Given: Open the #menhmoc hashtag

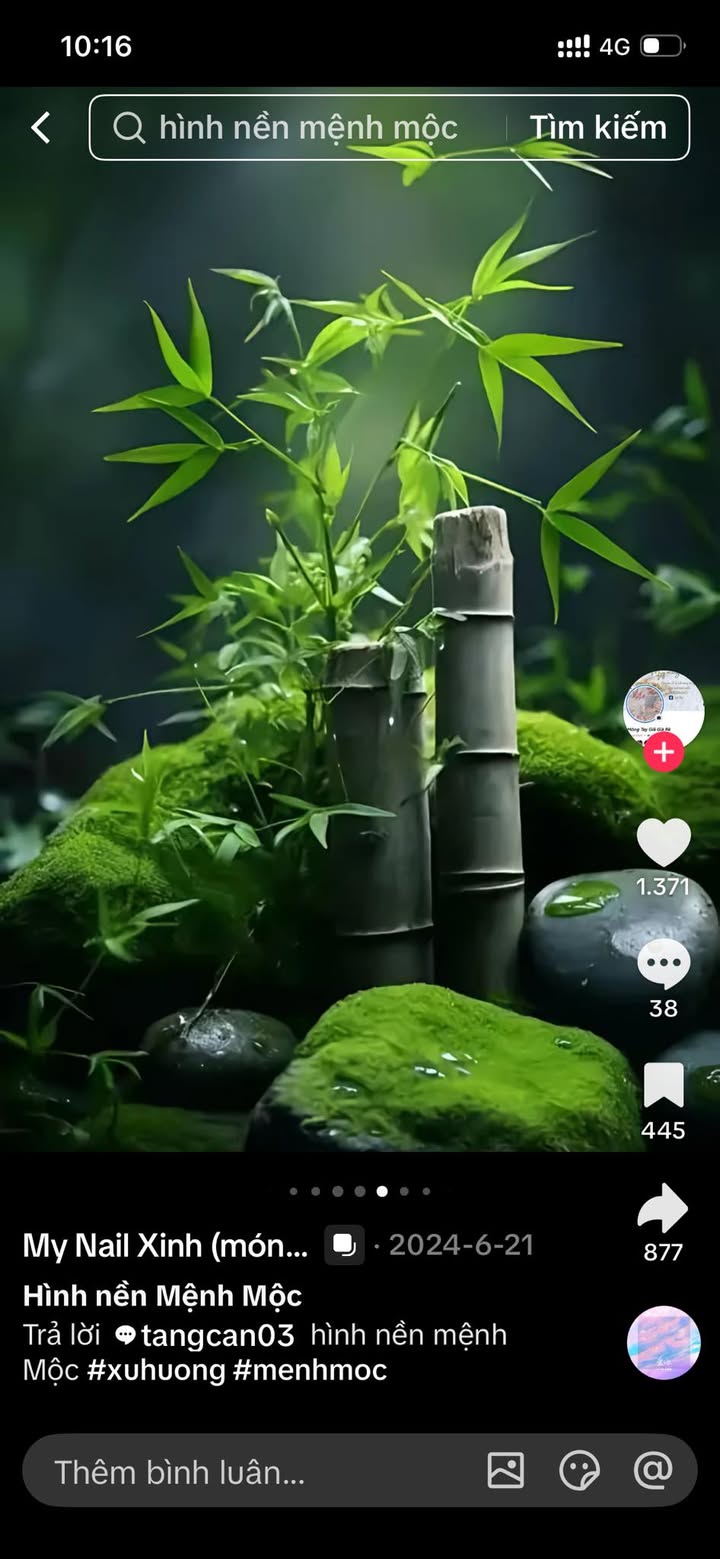Looking at the screenshot, I should 310,1370.
